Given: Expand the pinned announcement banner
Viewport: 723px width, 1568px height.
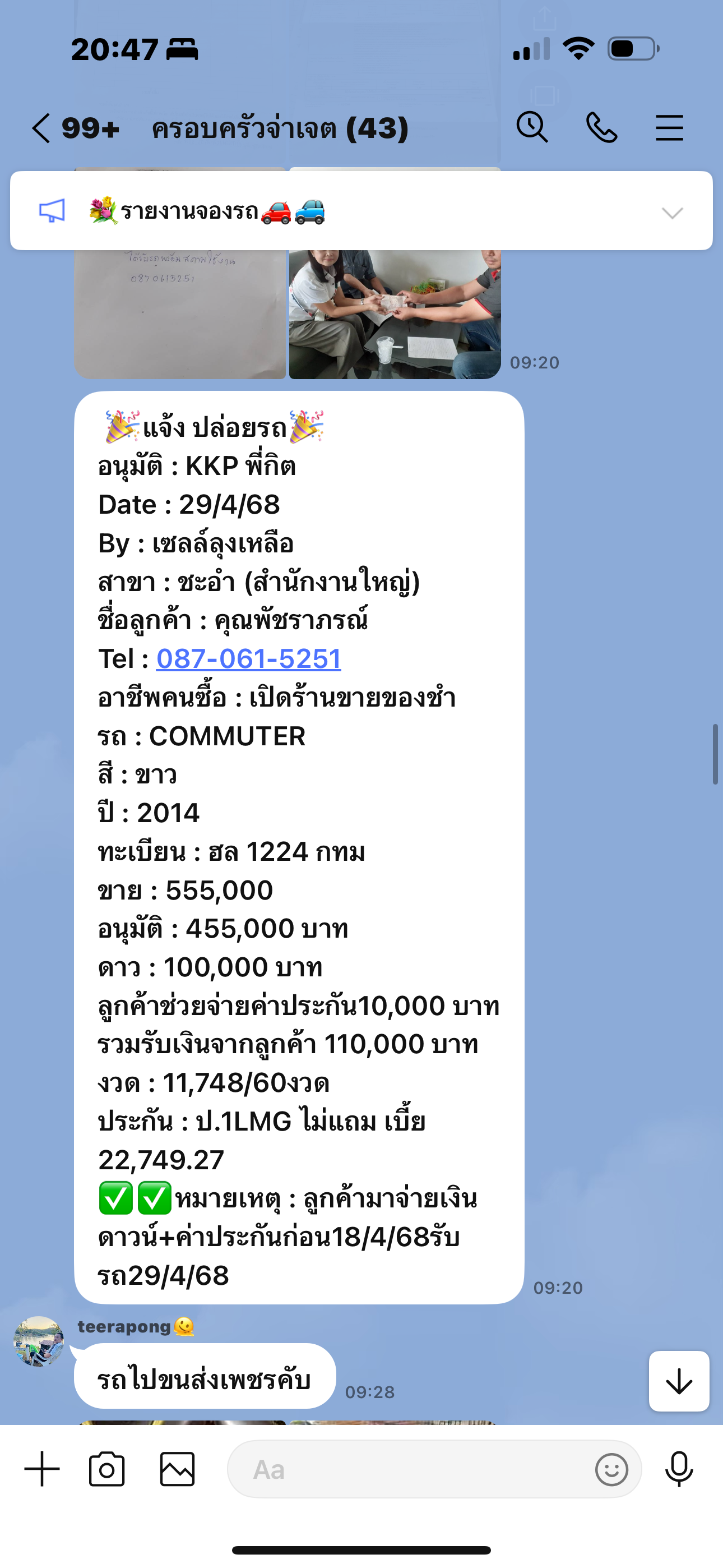Looking at the screenshot, I should (673, 213).
